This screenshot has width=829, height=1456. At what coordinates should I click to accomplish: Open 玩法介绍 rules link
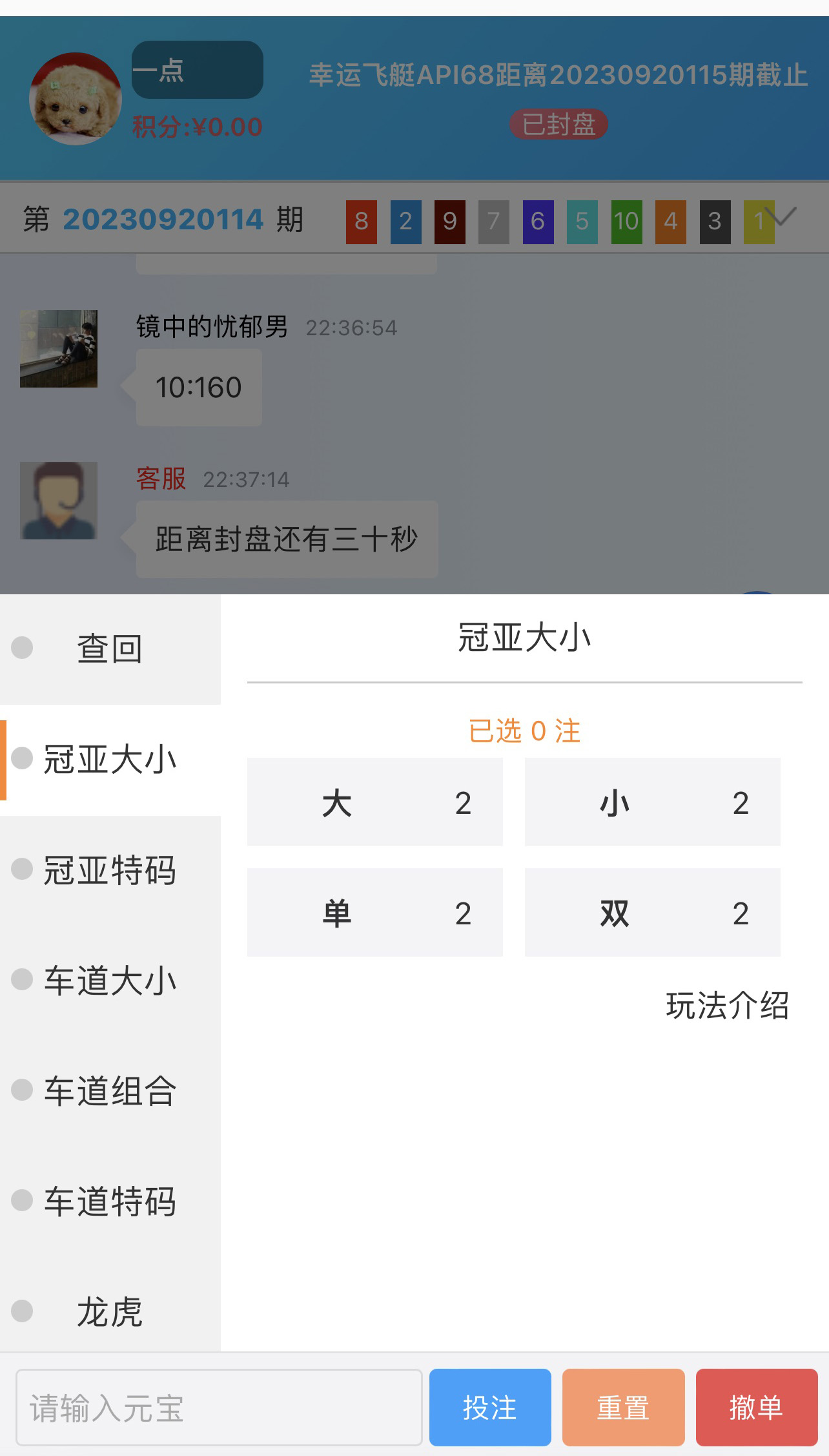tap(727, 1006)
